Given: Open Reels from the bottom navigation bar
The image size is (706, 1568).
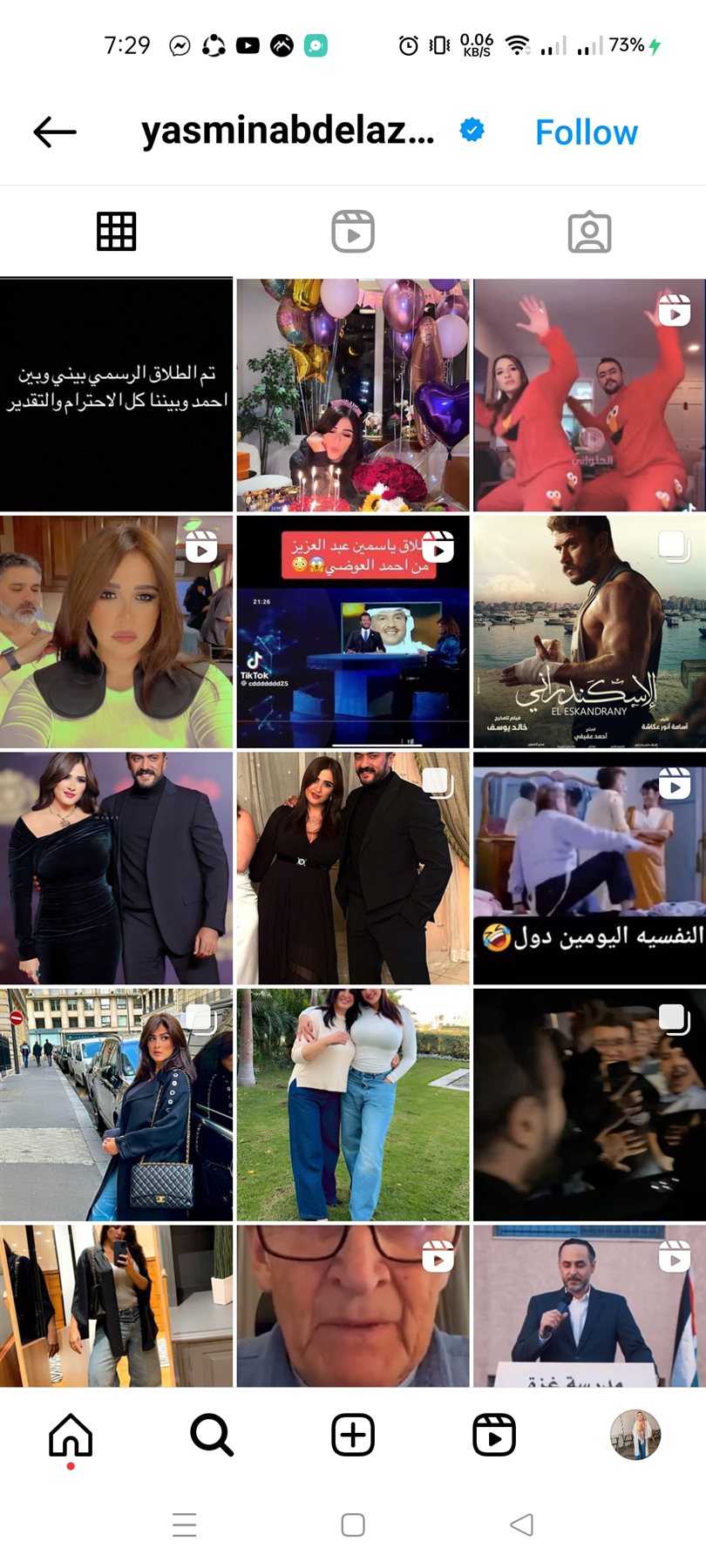Looking at the screenshot, I should click(494, 1435).
